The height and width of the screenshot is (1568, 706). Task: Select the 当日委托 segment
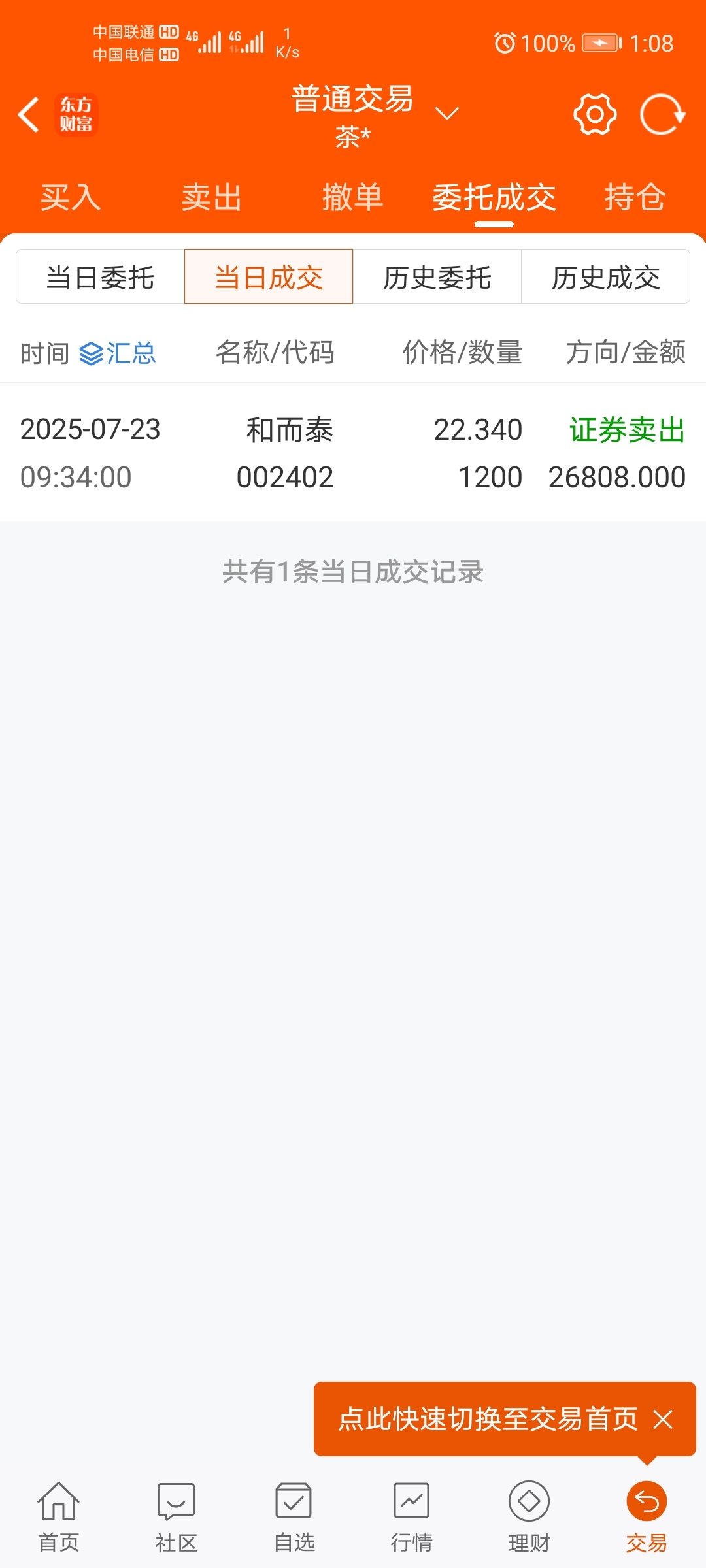click(100, 277)
